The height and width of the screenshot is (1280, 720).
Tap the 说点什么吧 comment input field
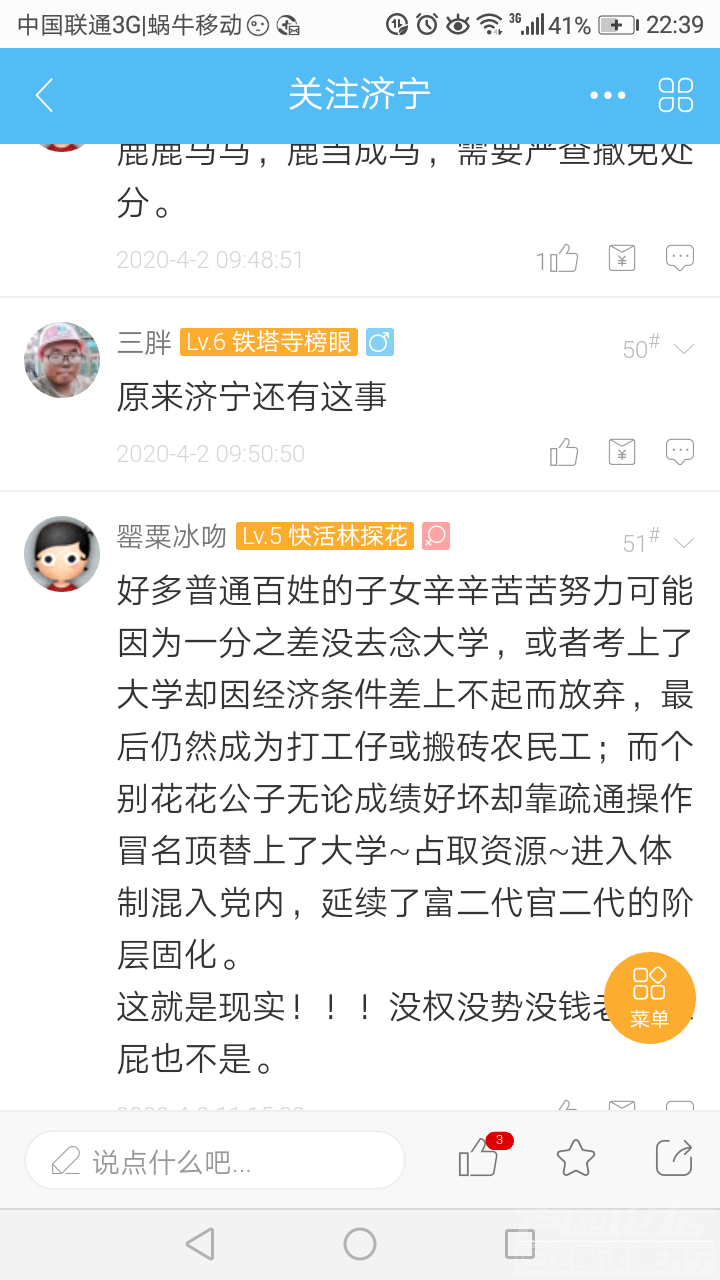(x=215, y=1158)
